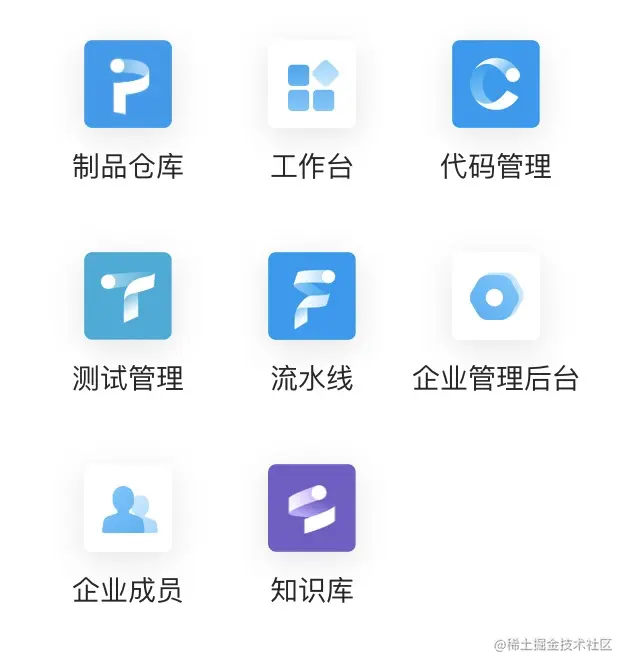Select 测试管理 from the grid
This screenshot has width=630, height=670.
[x=128, y=297]
